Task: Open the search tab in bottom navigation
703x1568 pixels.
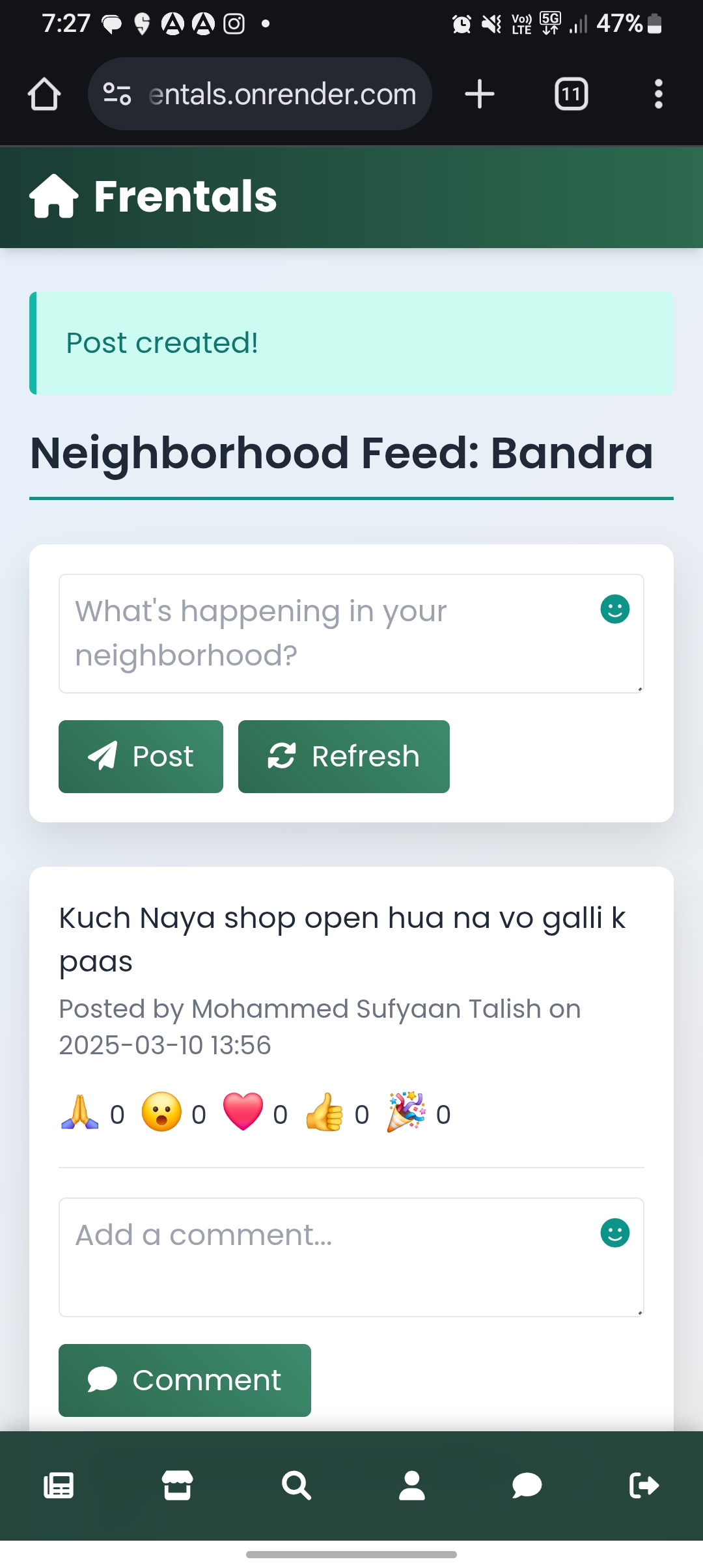Action: (296, 1486)
